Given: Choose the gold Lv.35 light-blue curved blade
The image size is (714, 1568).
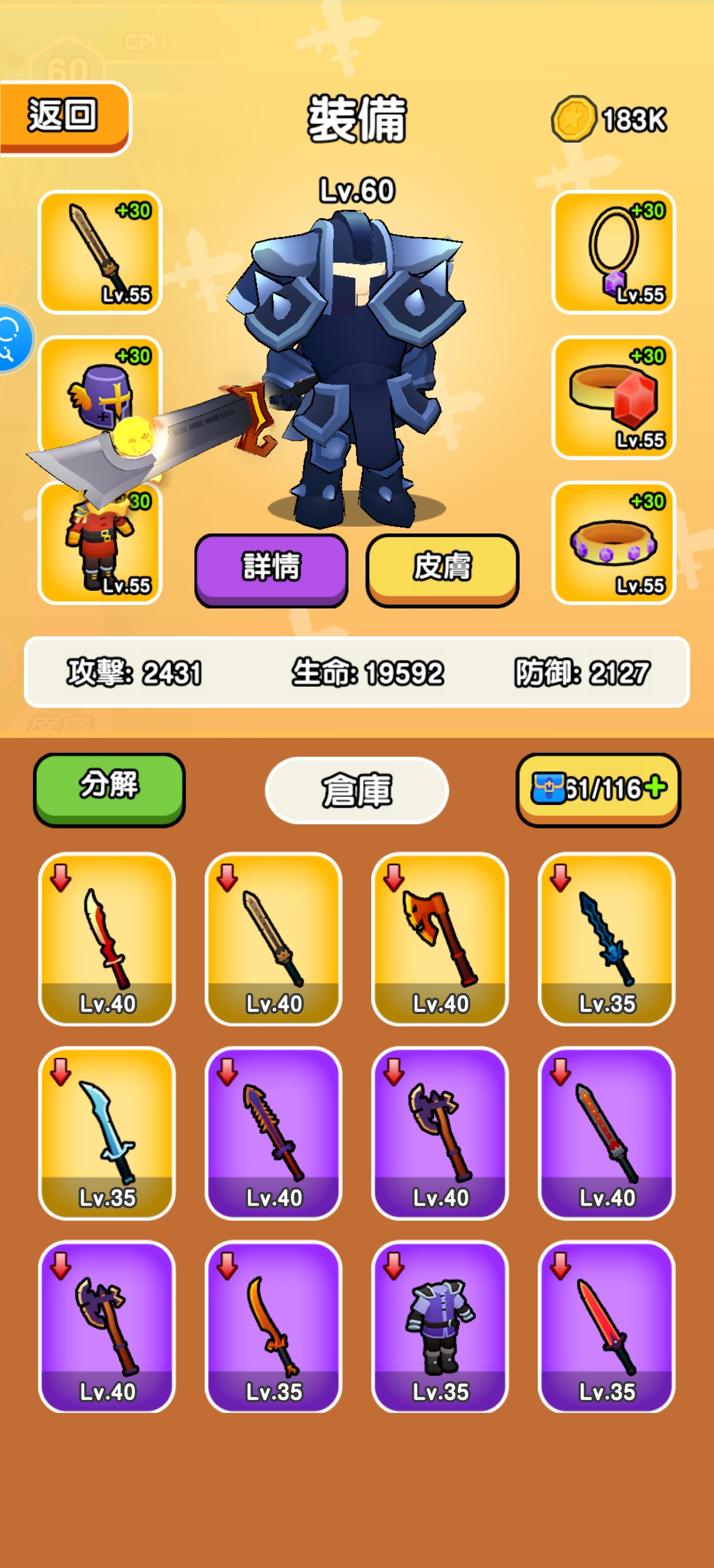Looking at the screenshot, I should (x=107, y=1132).
